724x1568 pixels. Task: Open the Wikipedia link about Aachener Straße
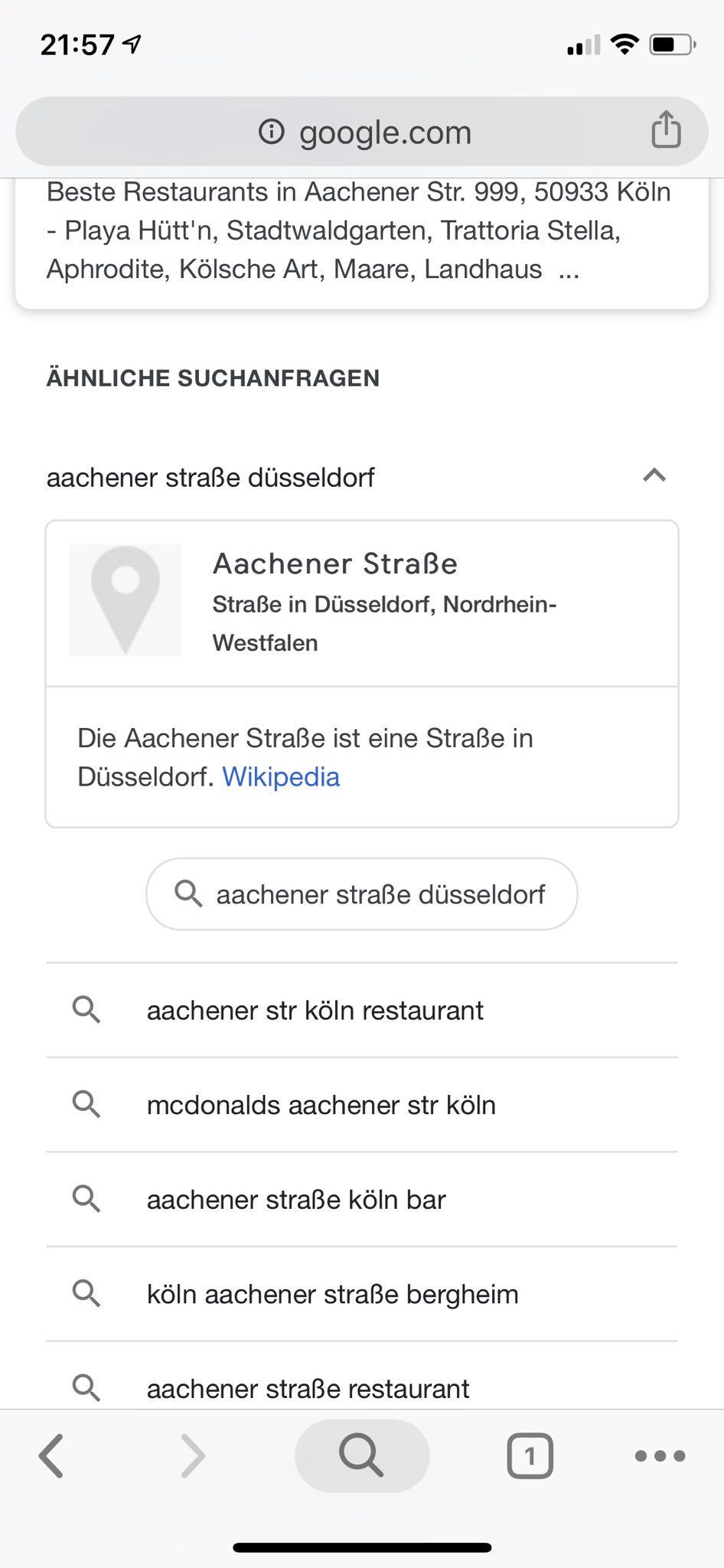[x=280, y=776]
